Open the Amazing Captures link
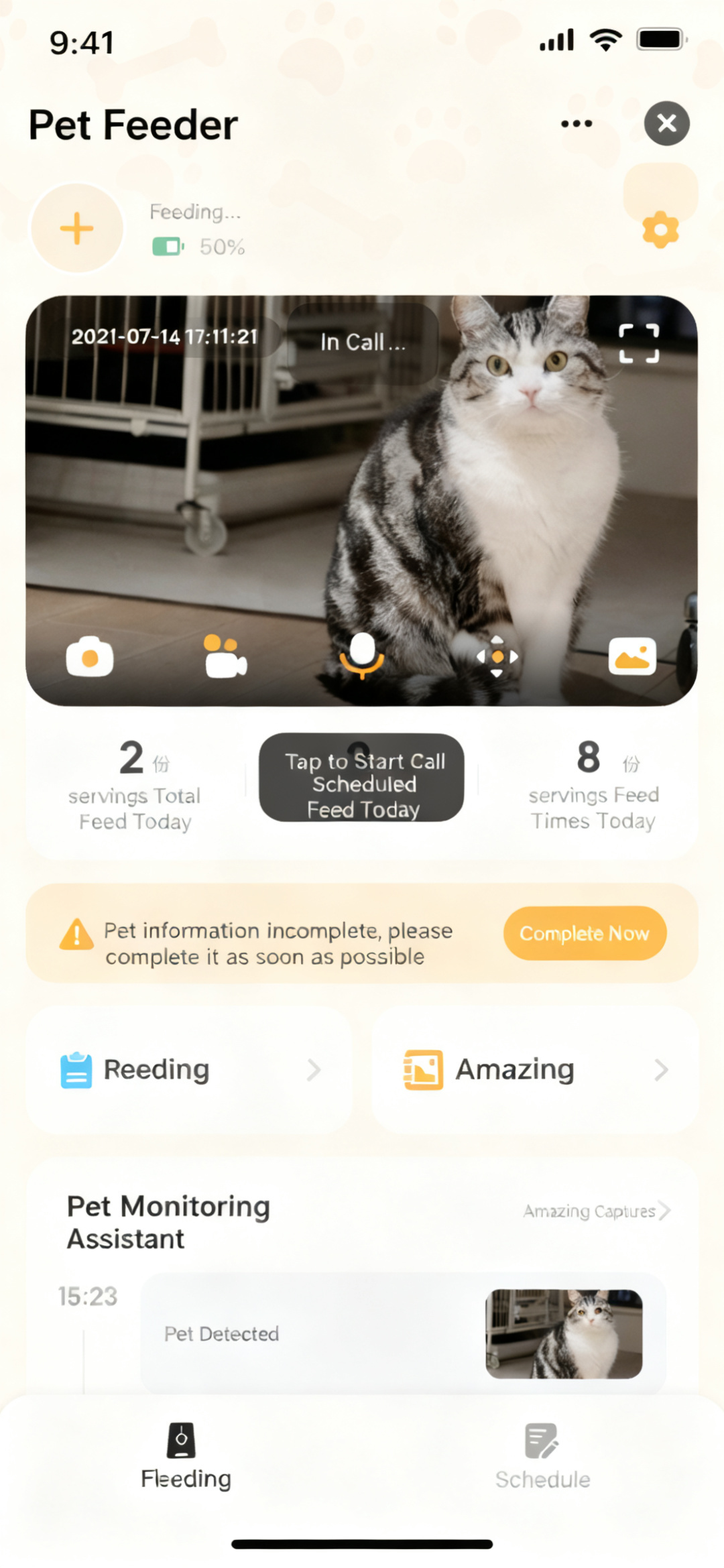Screen dimensions: 724x1568 (x=597, y=1211)
